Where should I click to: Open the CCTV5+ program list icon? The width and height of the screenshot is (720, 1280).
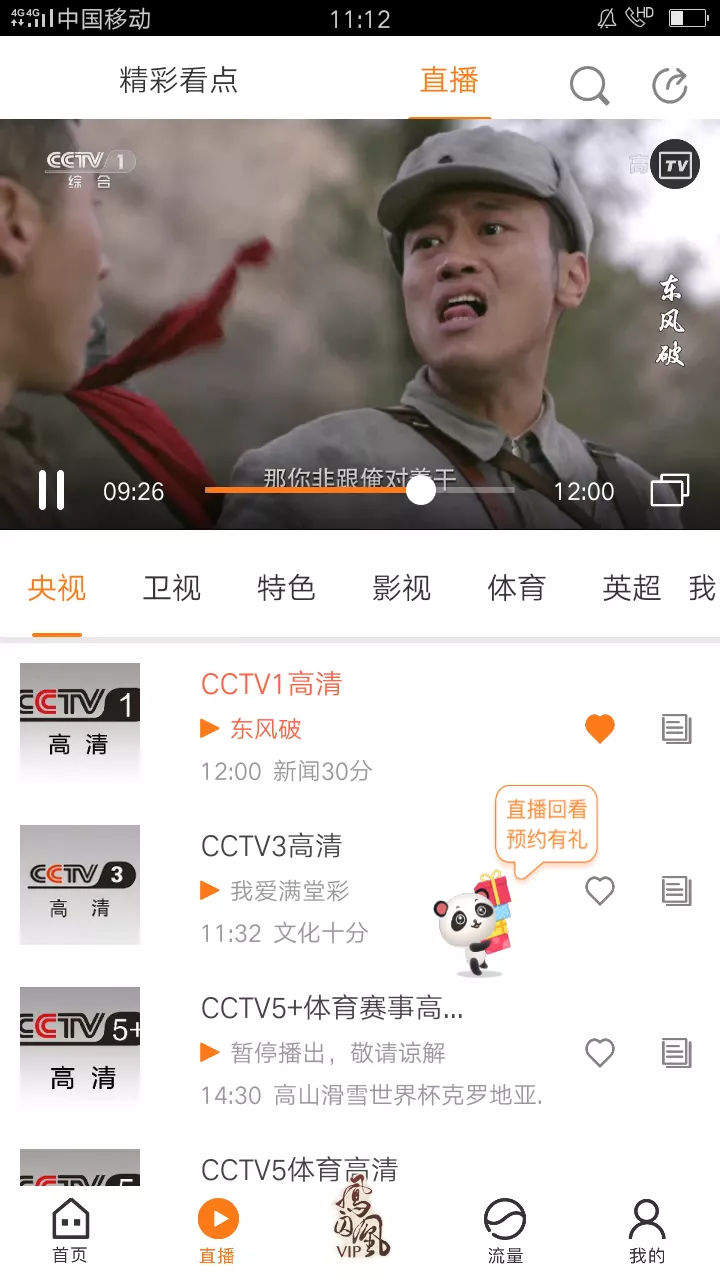[x=676, y=1053]
